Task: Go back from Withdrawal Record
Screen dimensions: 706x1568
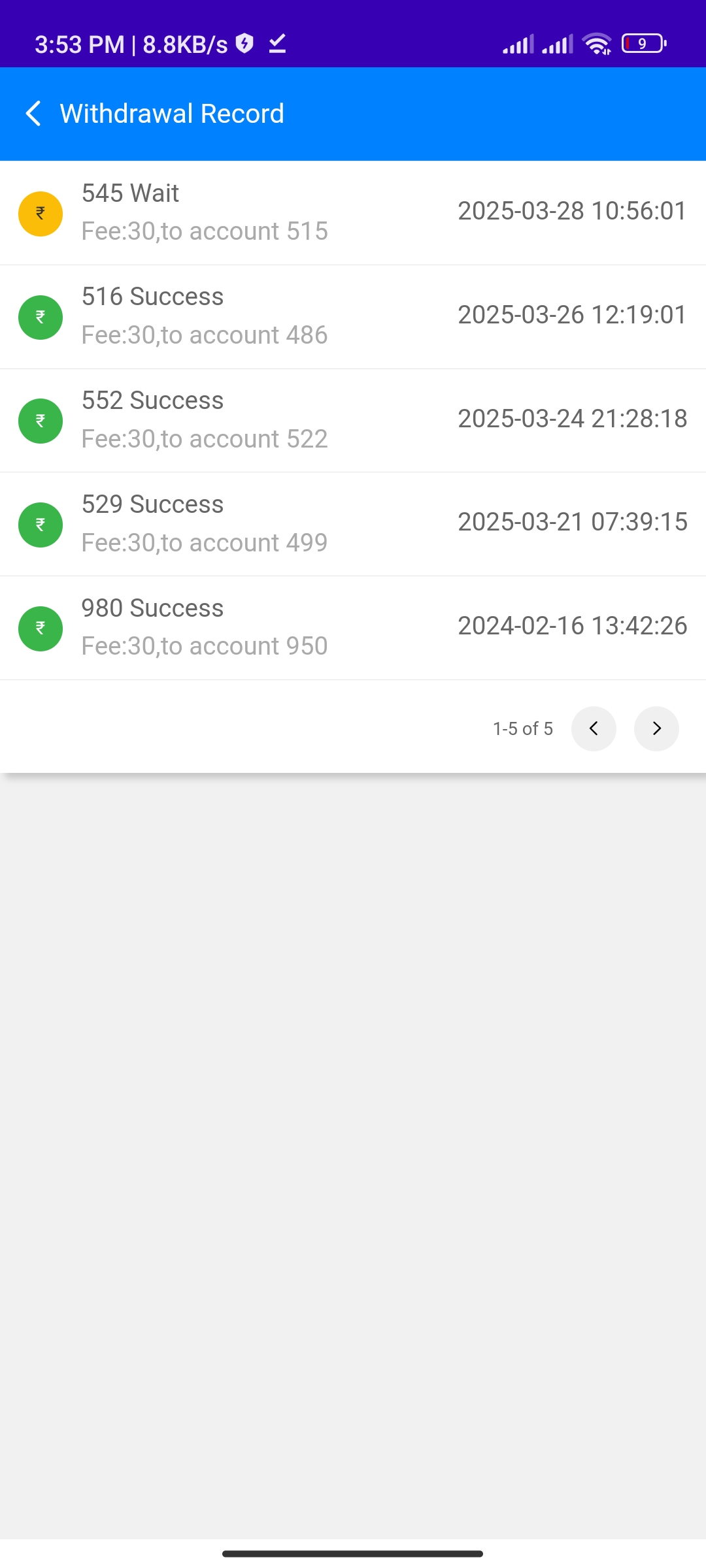Action: pyautogui.click(x=33, y=114)
